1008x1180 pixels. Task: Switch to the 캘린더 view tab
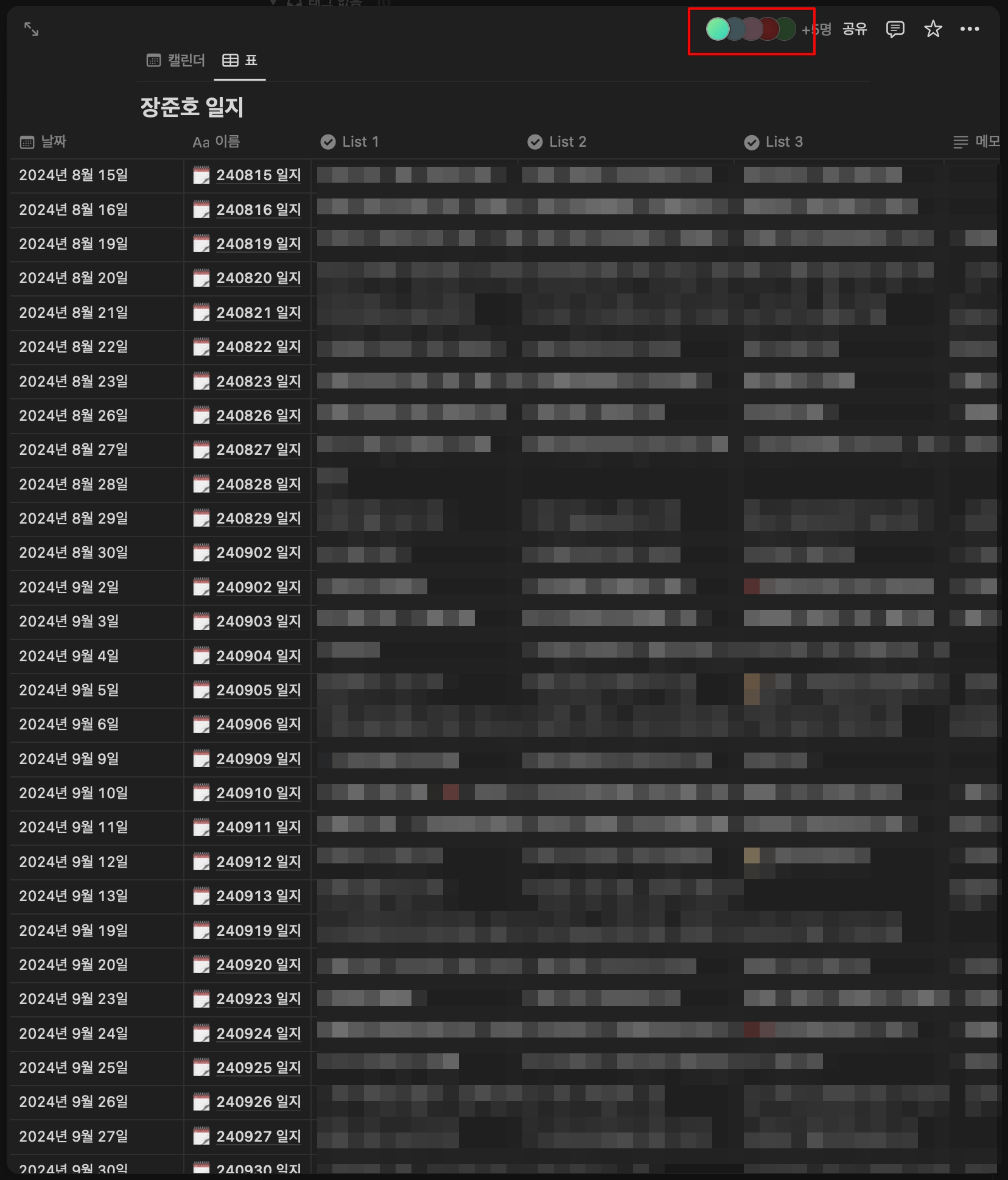(x=176, y=60)
